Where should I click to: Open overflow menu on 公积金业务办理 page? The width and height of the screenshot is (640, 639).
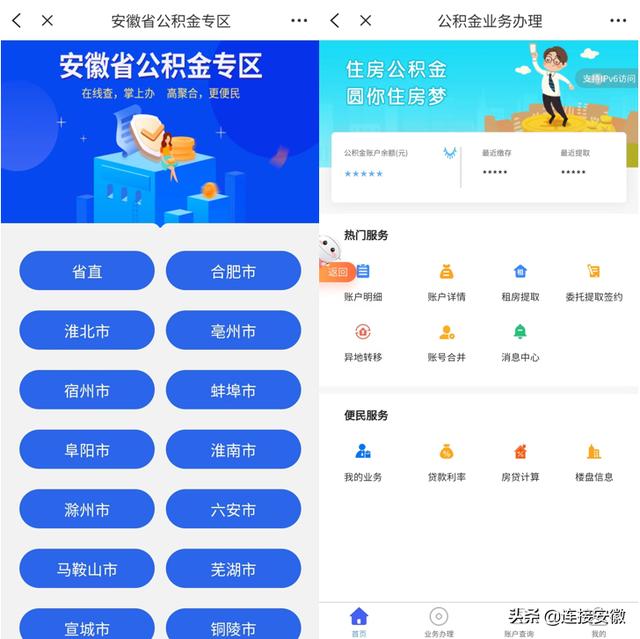619,20
